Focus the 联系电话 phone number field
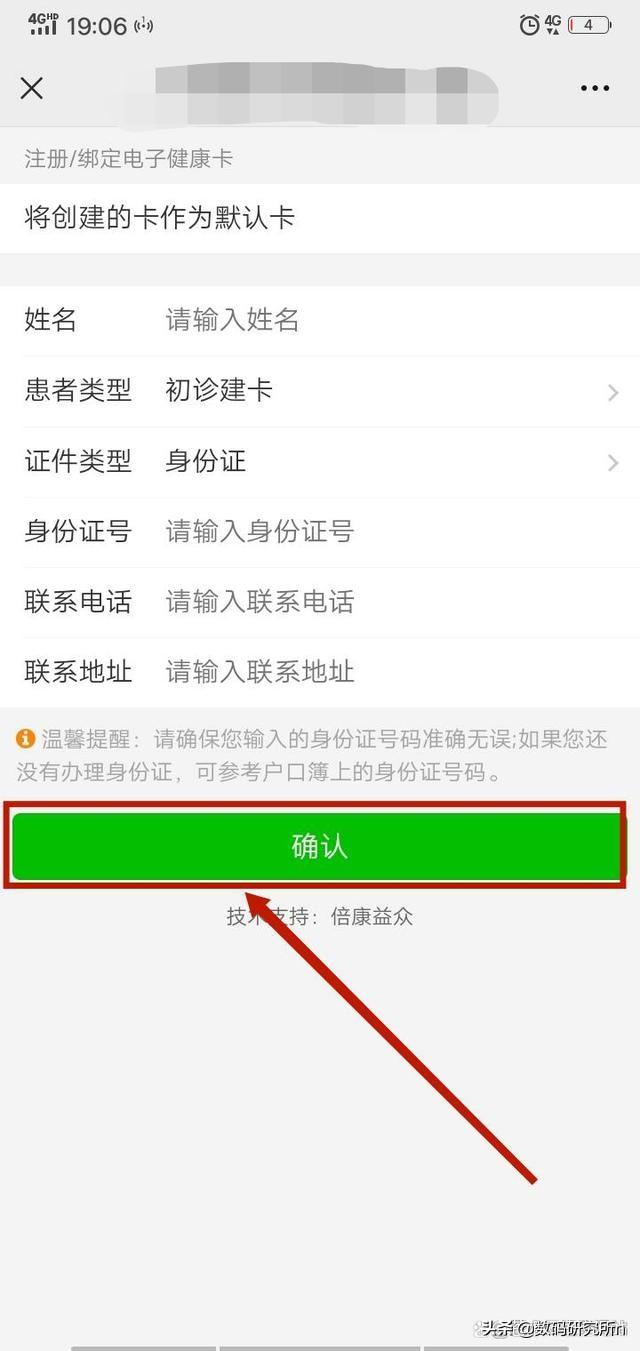 [390, 602]
